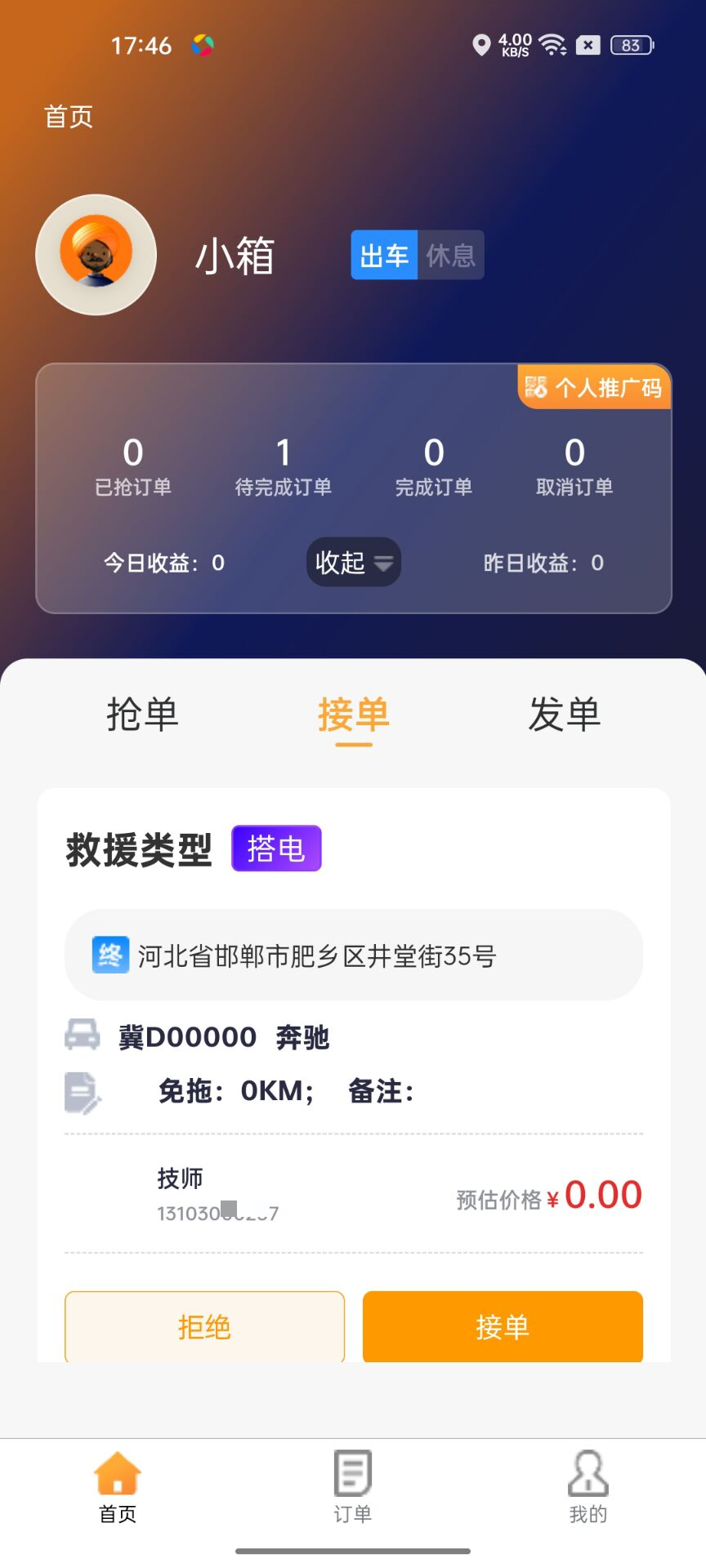View 完成订单 completed orders
706x1568 pixels.
434,467
